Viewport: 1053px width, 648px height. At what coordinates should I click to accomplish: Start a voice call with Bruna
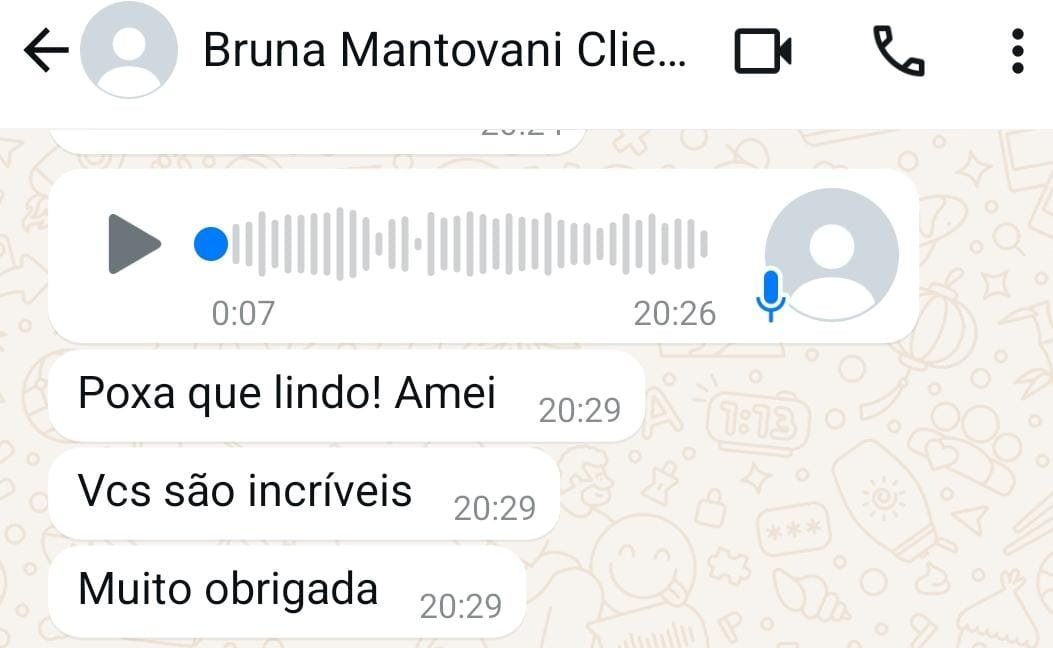pyautogui.click(x=898, y=51)
